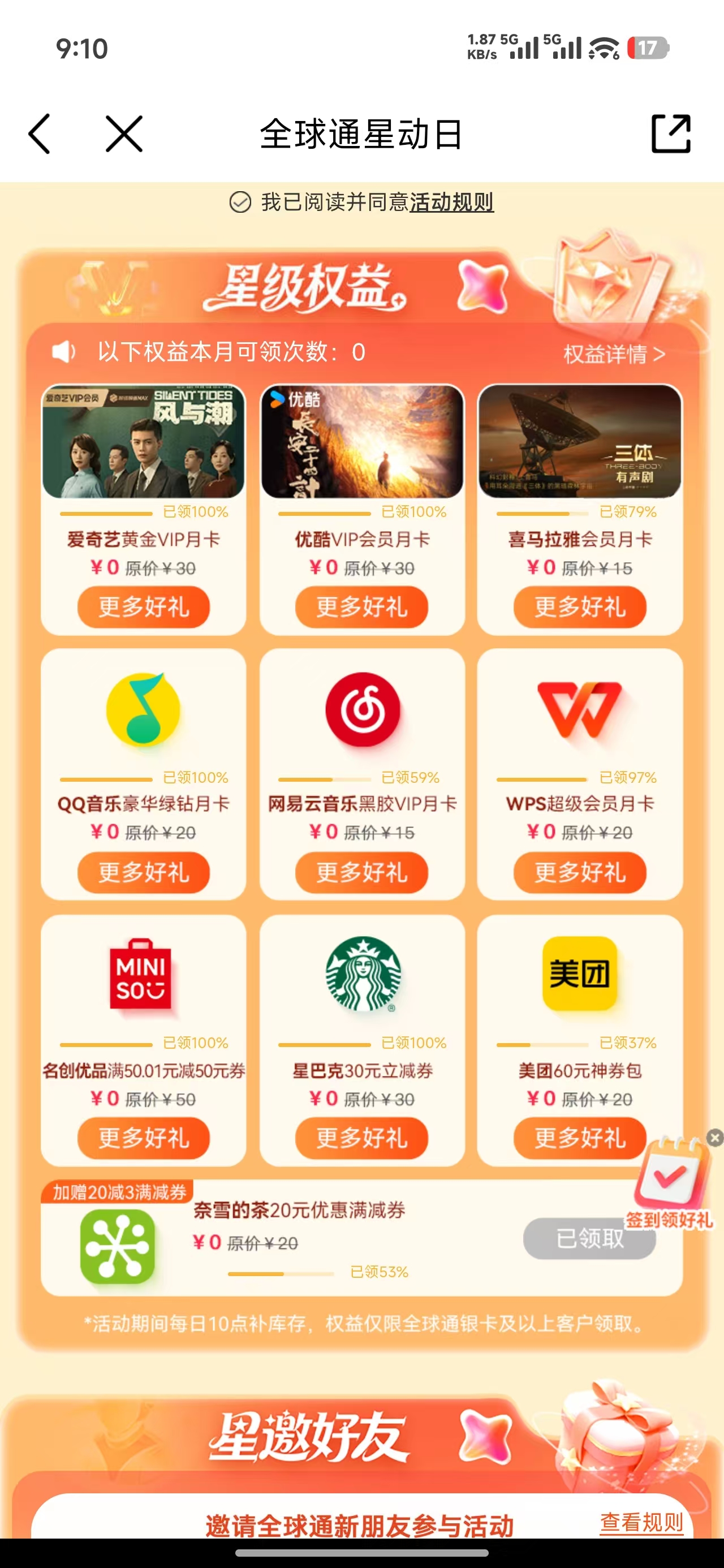Open 查看规则 in 星邀好友 section
This screenshot has height=1568, width=724.
pyautogui.click(x=641, y=1522)
